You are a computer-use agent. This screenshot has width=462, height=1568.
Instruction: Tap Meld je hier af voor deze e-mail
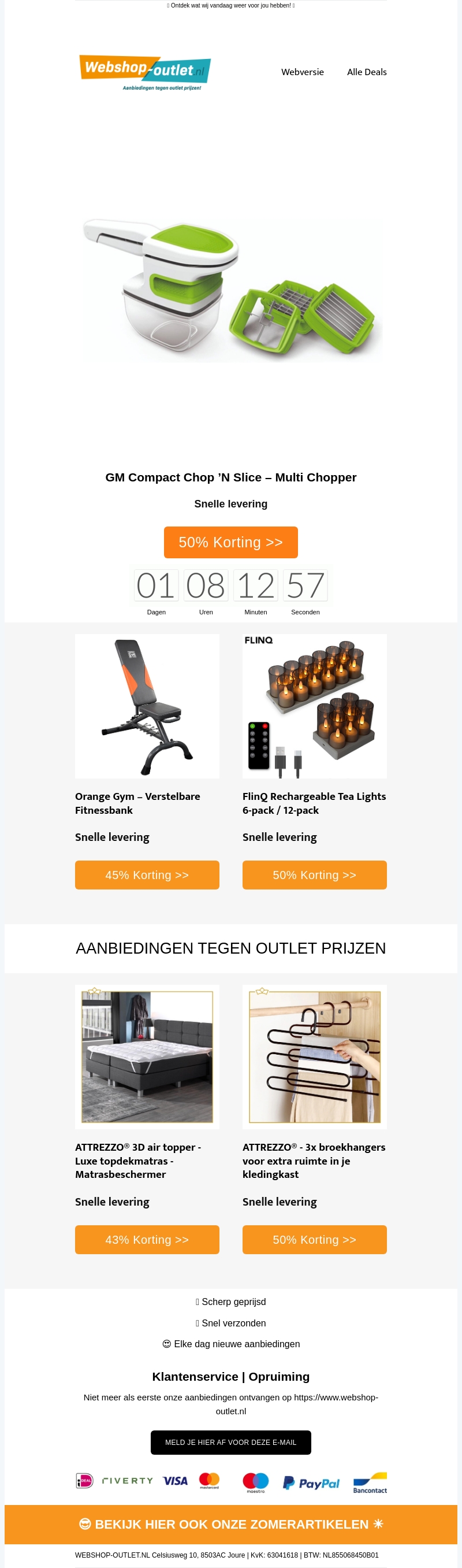click(230, 1442)
